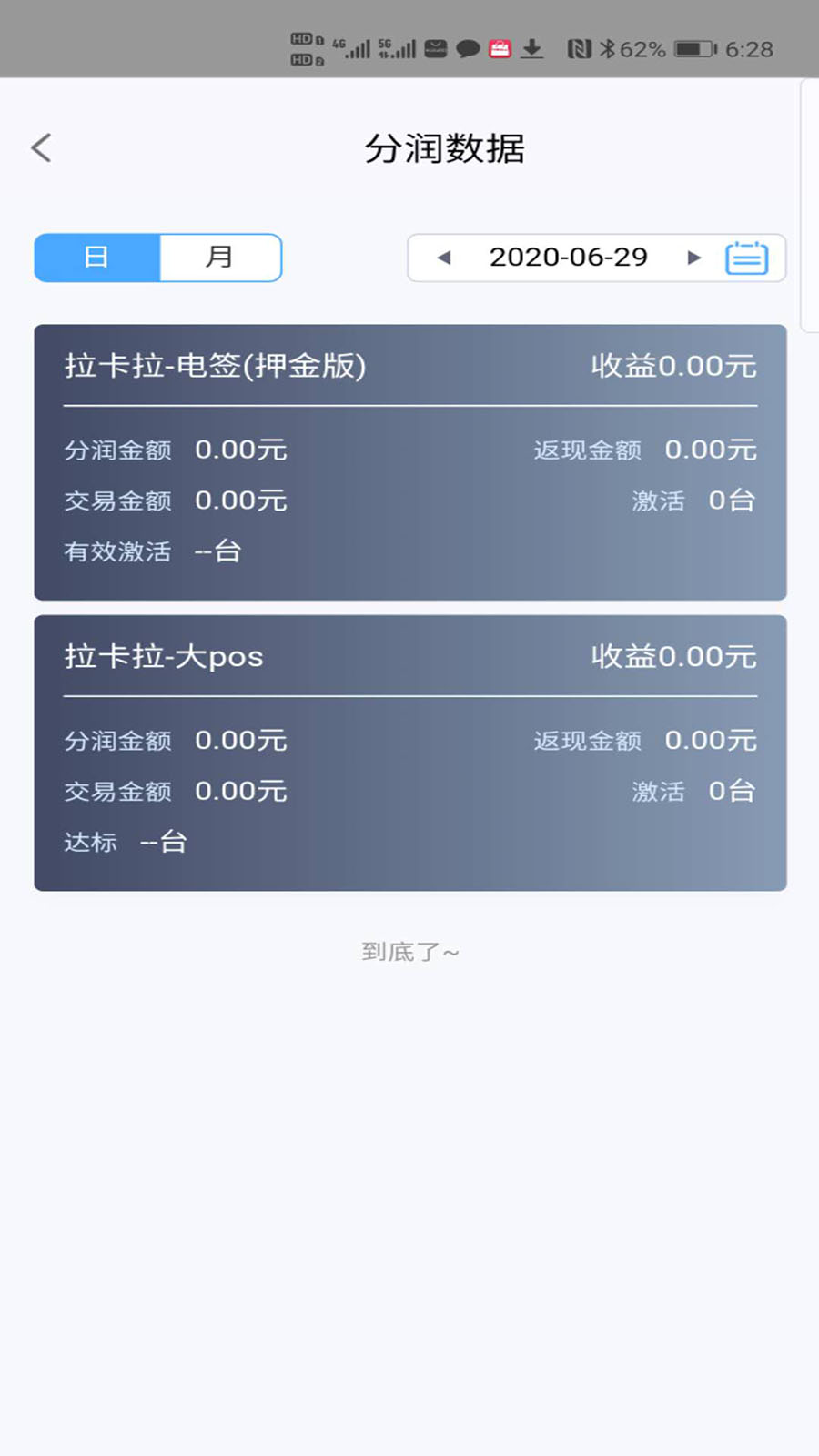The width and height of the screenshot is (819, 1456).
Task: Tap the back arrow to exit 分润数据
Action: (x=41, y=147)
